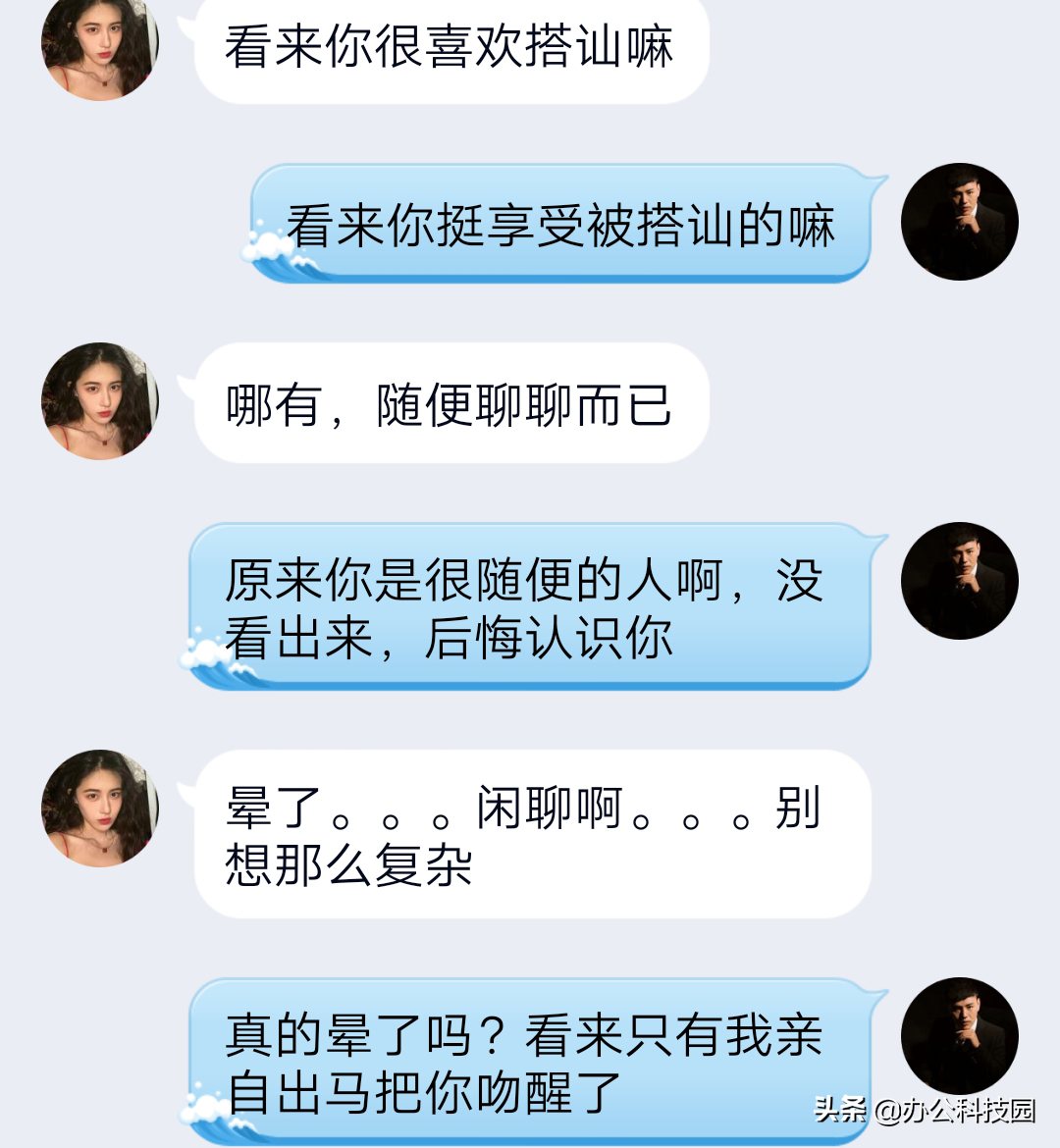Open the avatar beside "原来你是很随便的人啊" message
This screenshot has height=1148, width=1060.
coord(959,580)
